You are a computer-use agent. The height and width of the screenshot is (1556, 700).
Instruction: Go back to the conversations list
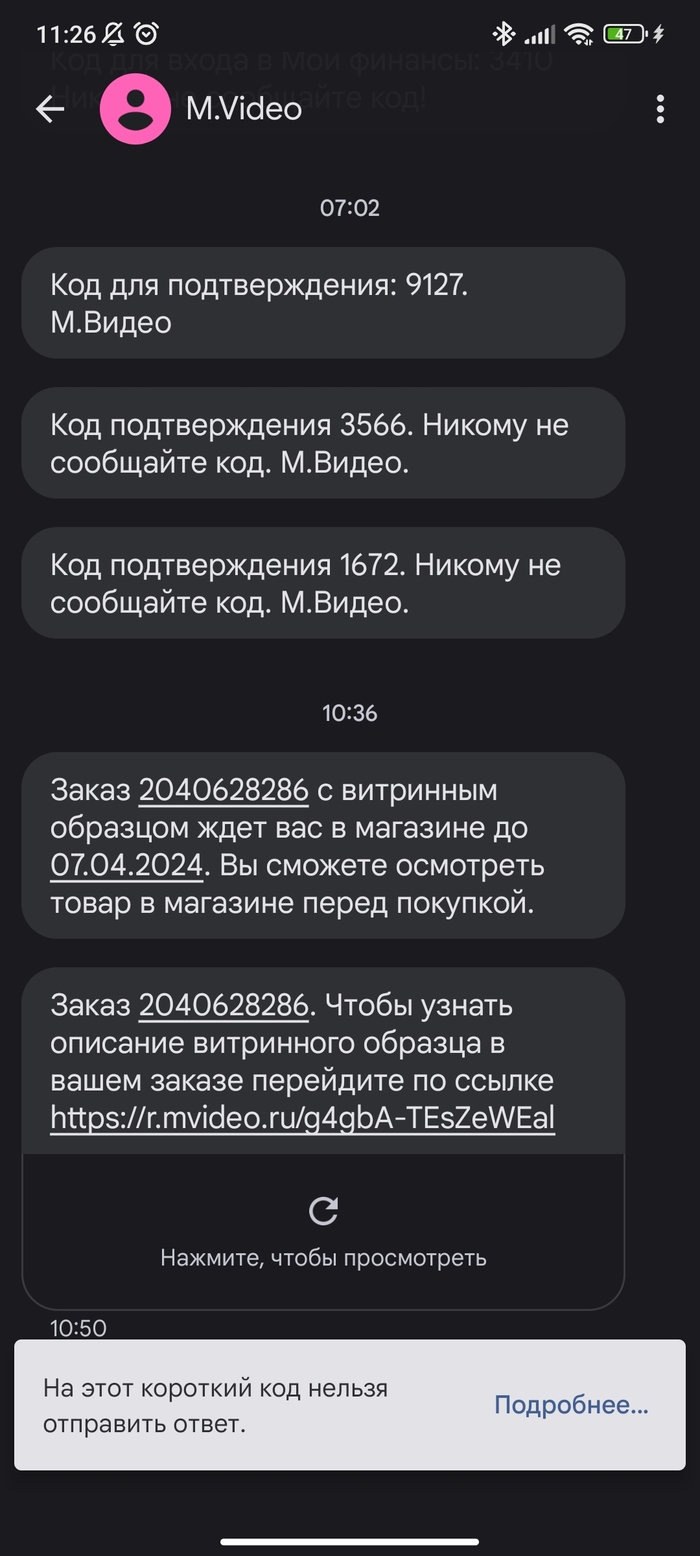[x=49, y=109]
